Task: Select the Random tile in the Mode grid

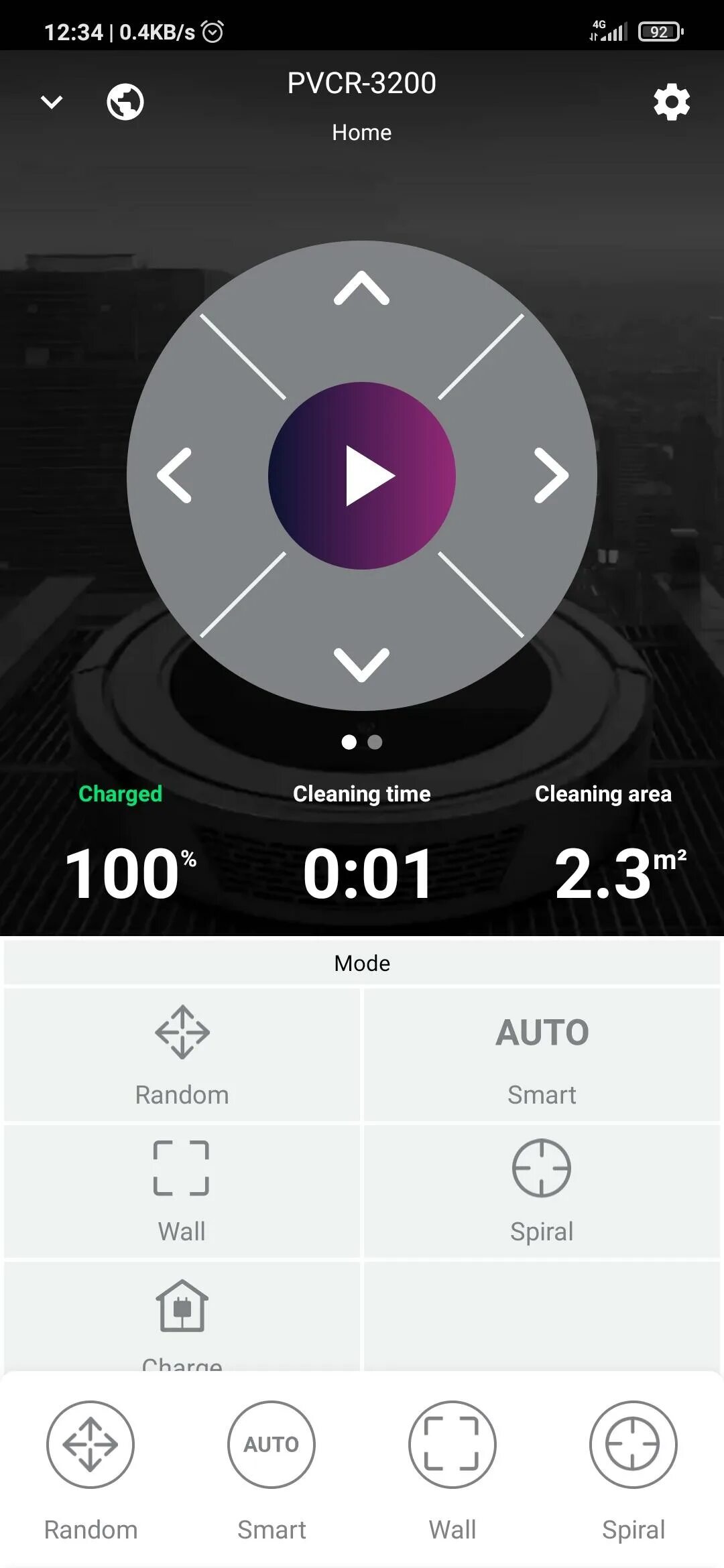Action: (182, 1055)
